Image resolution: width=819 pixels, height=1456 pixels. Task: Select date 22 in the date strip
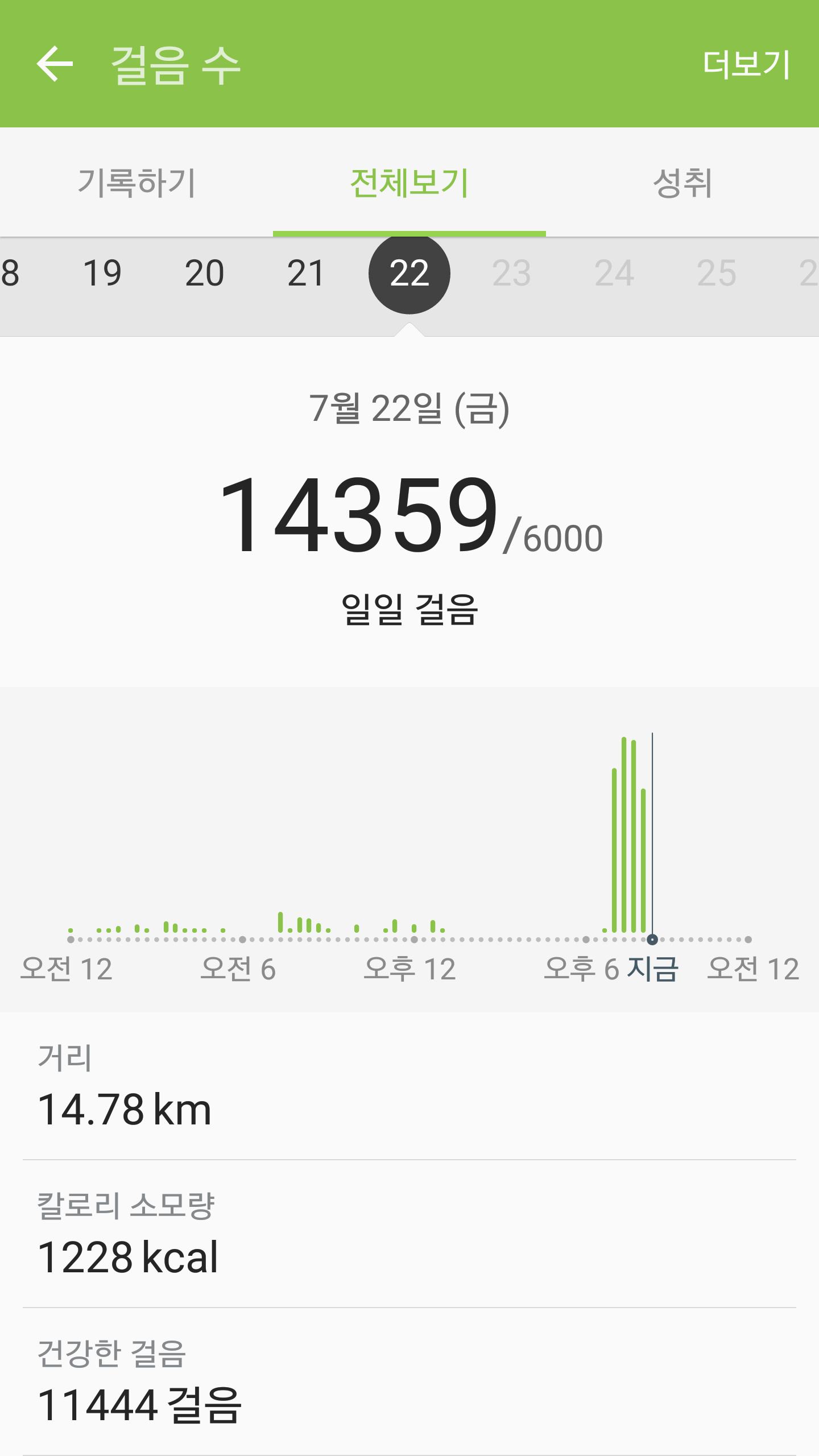tap(409, 273)
